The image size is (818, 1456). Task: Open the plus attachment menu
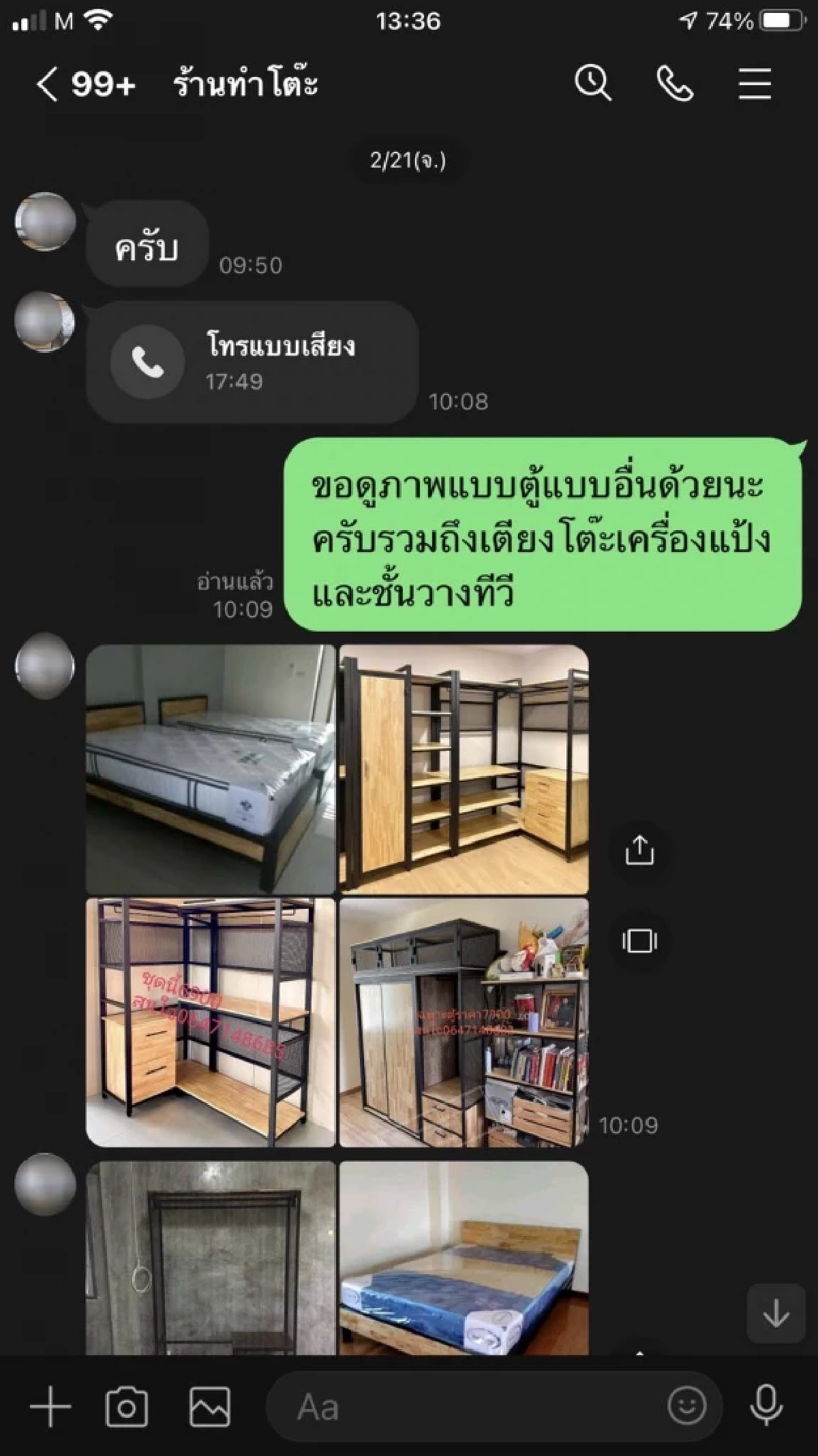click(50, 1406)
